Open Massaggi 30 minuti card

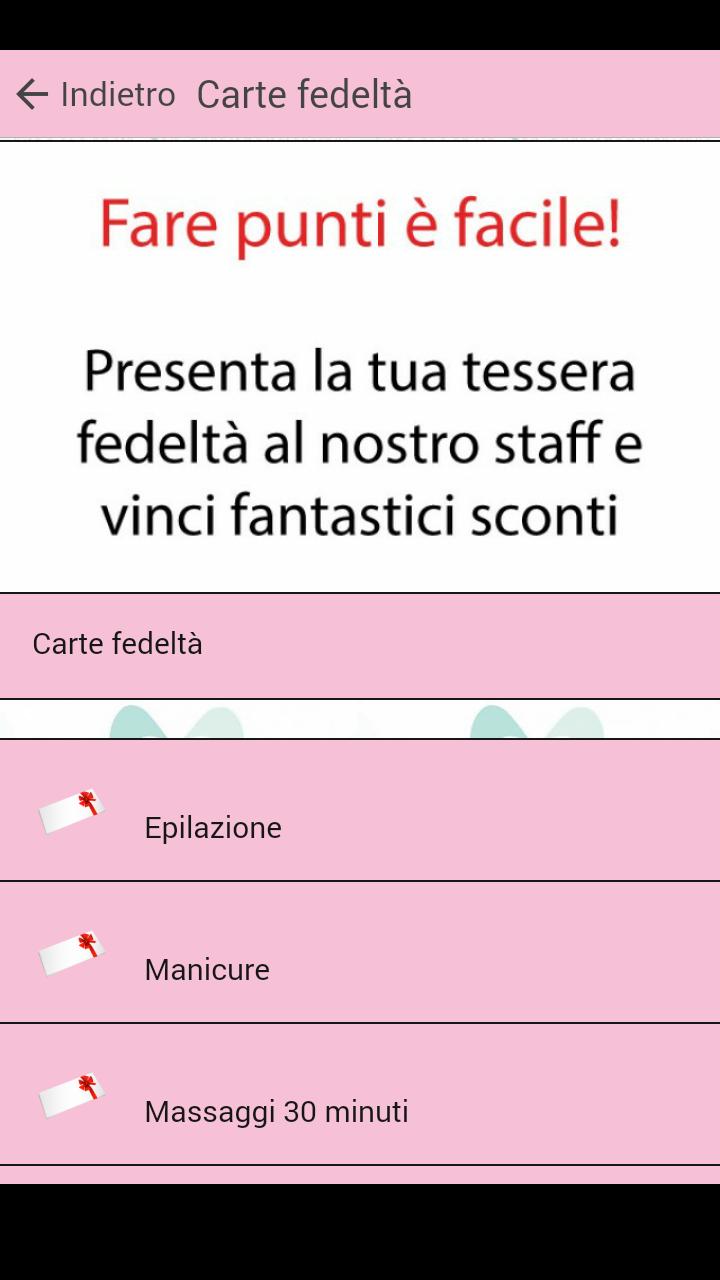360,1095
